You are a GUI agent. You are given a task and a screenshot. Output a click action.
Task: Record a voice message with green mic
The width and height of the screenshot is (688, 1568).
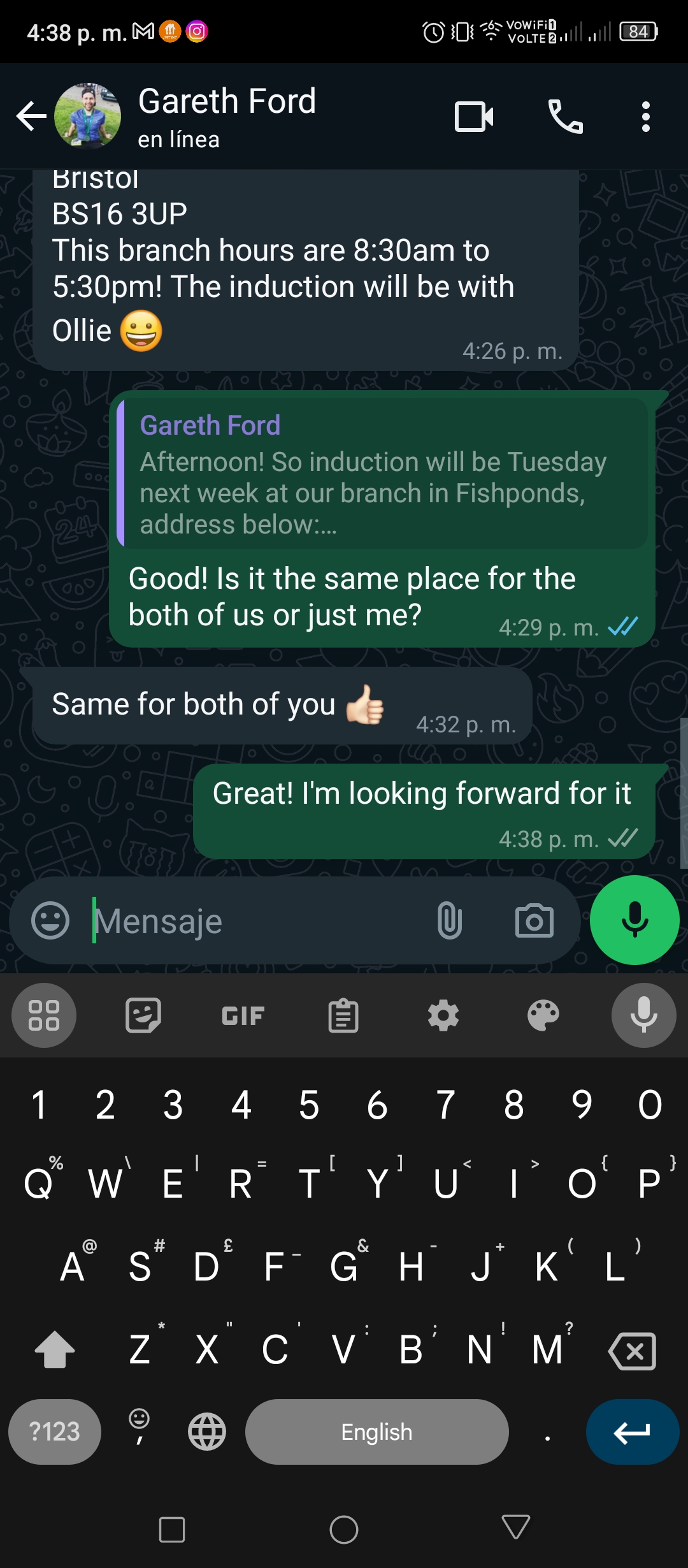(634, 920)
